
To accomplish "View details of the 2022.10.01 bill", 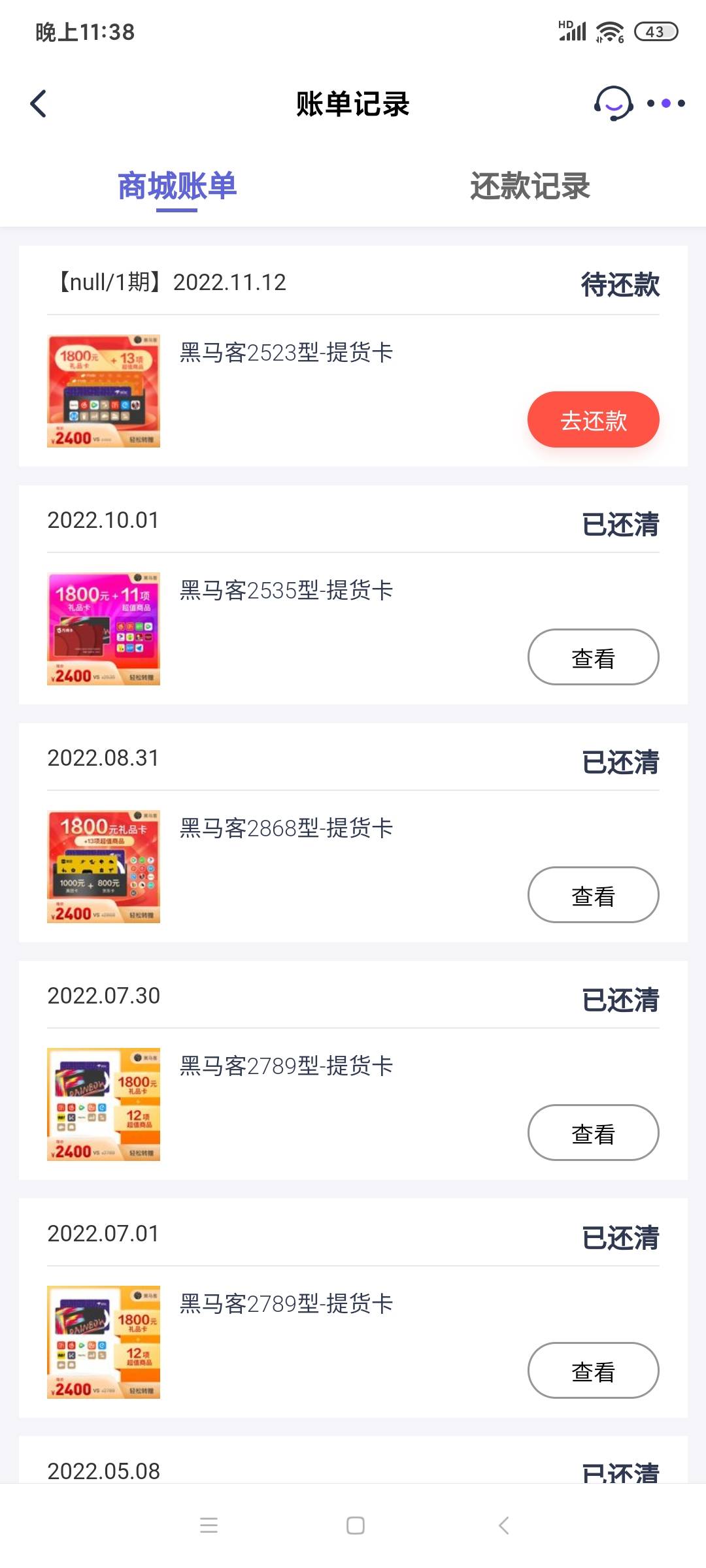I will click(593, 657).
